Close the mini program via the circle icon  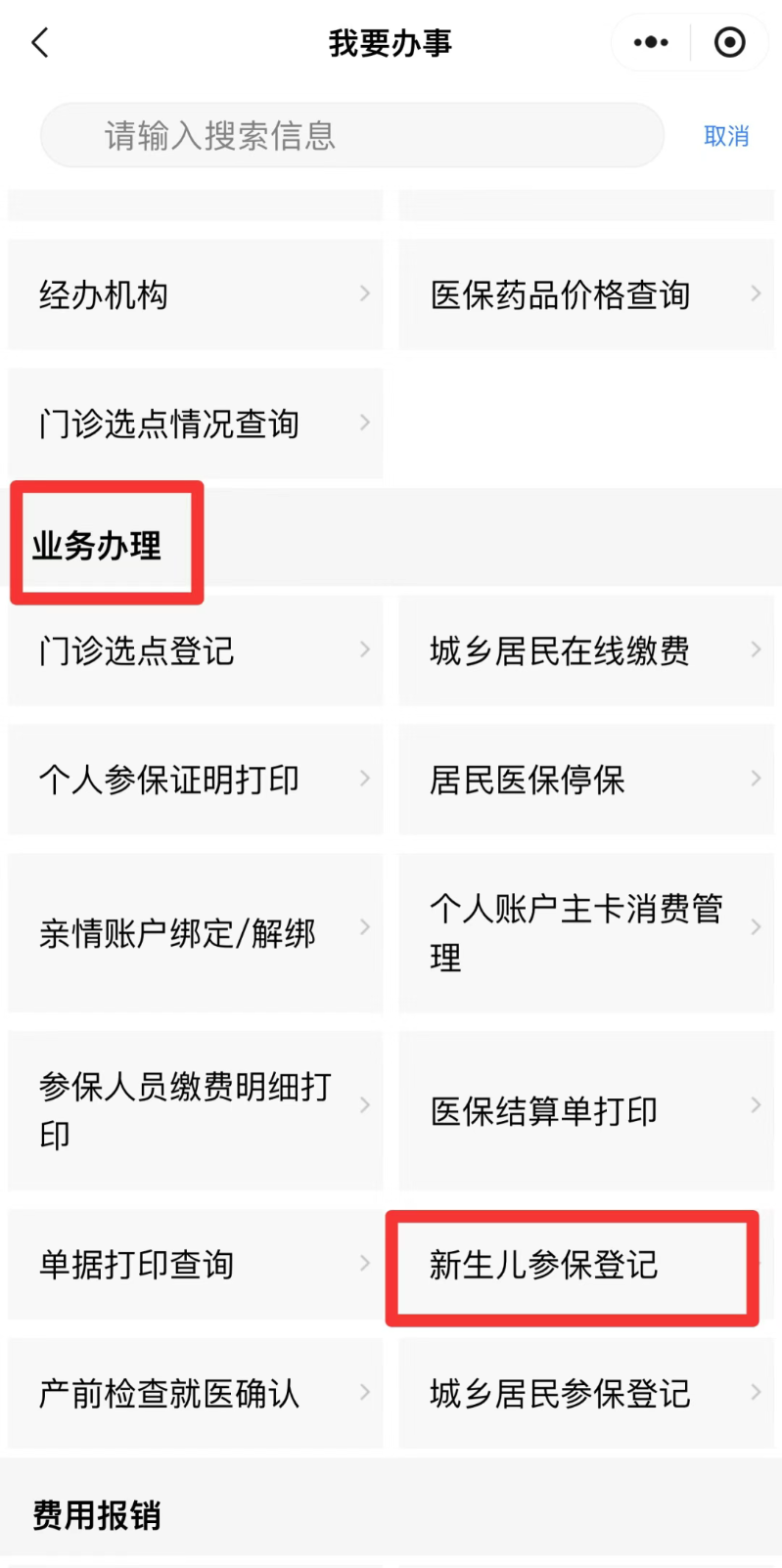point(729,43)
